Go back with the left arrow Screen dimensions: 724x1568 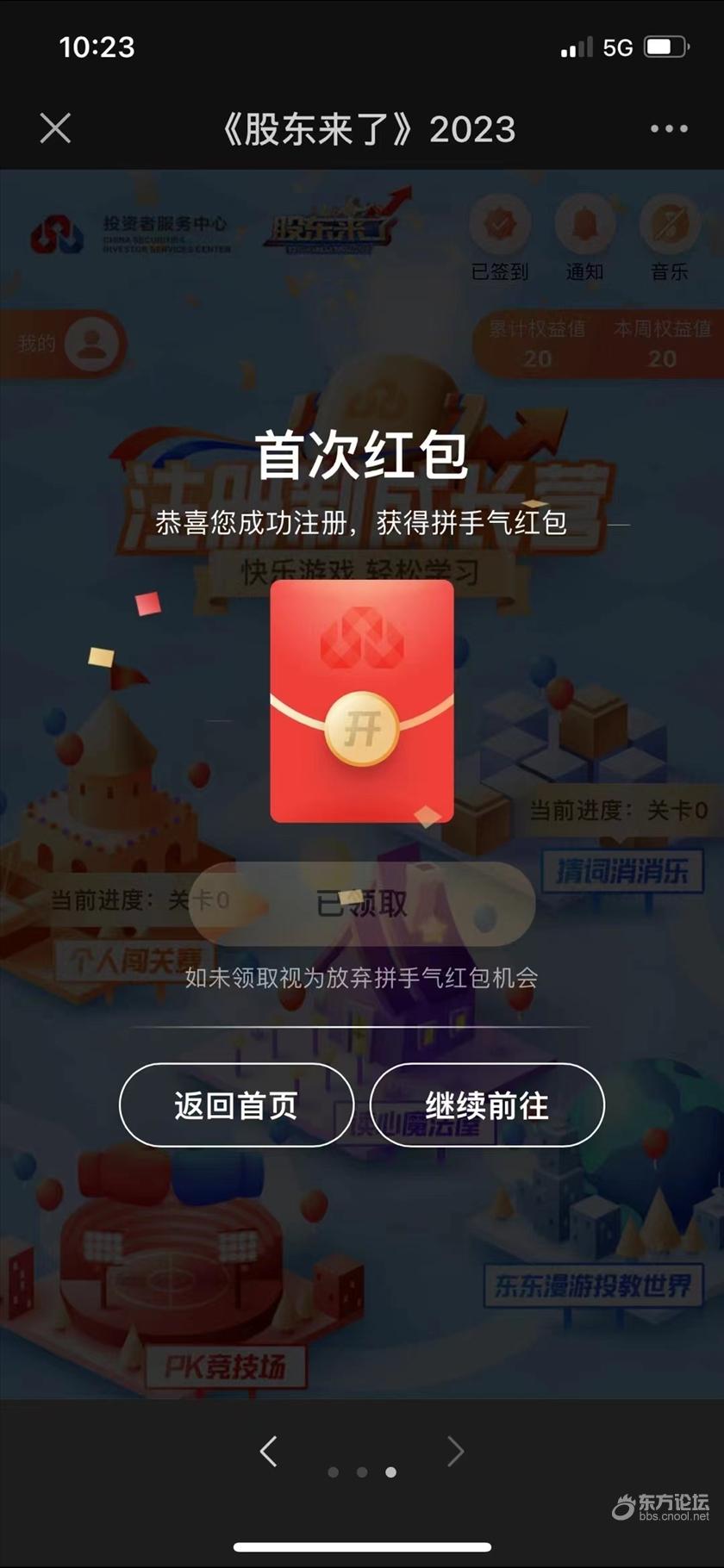tap(269, 1451)
